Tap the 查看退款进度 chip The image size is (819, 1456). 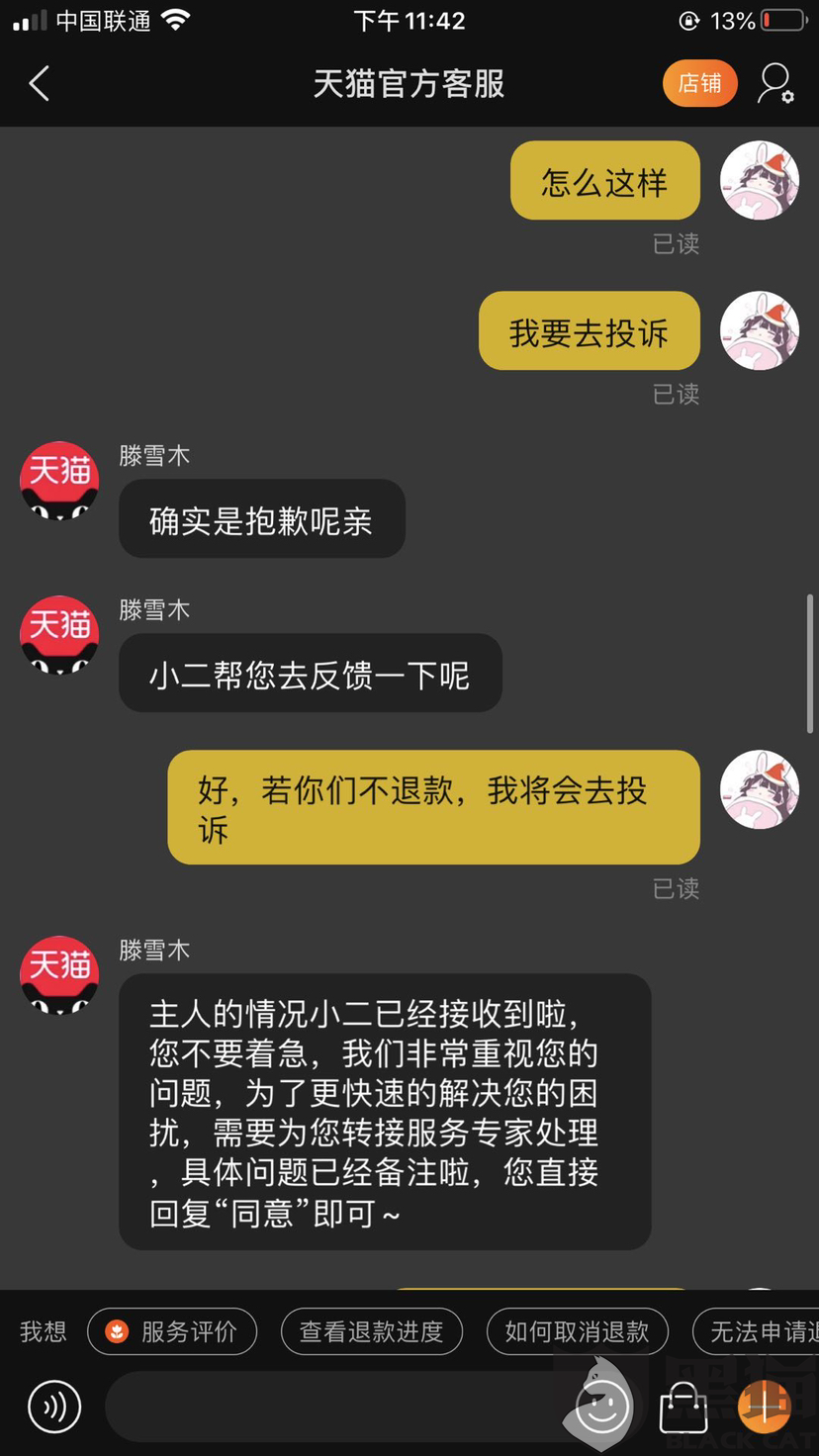pyautogui.click(x=372, y=1331)
